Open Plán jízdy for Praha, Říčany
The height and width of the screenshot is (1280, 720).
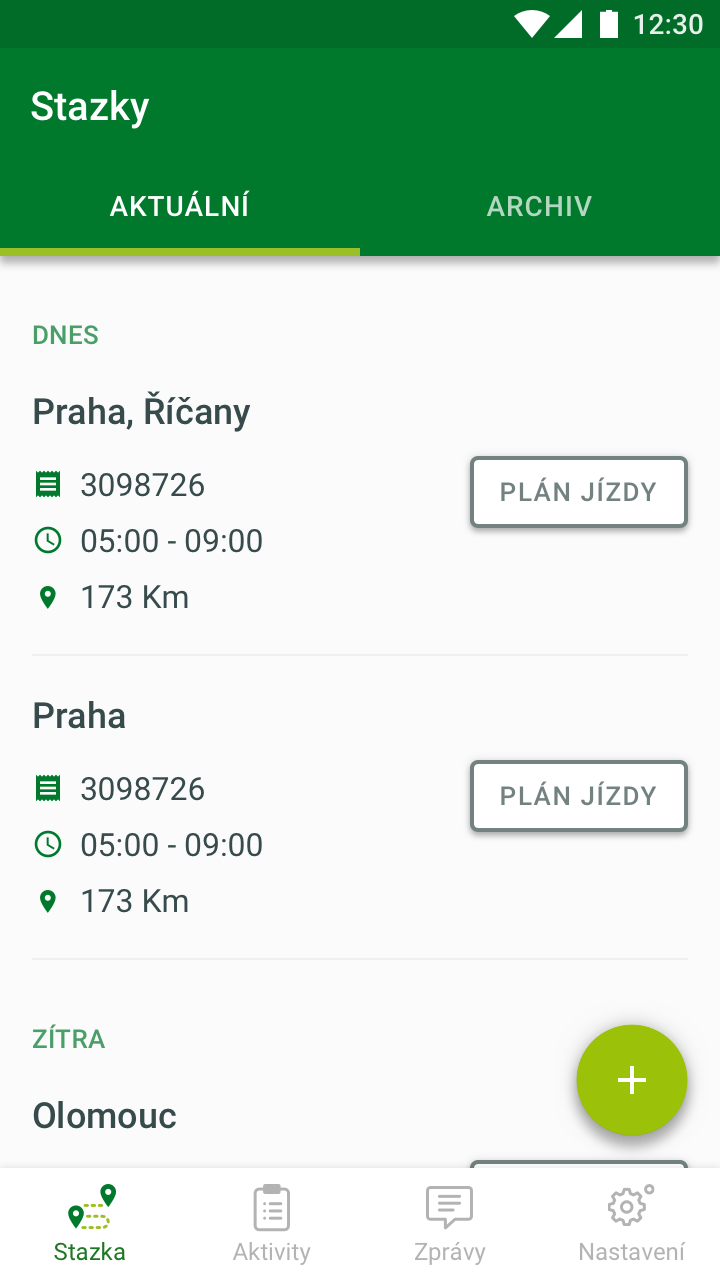click(579, 492)
